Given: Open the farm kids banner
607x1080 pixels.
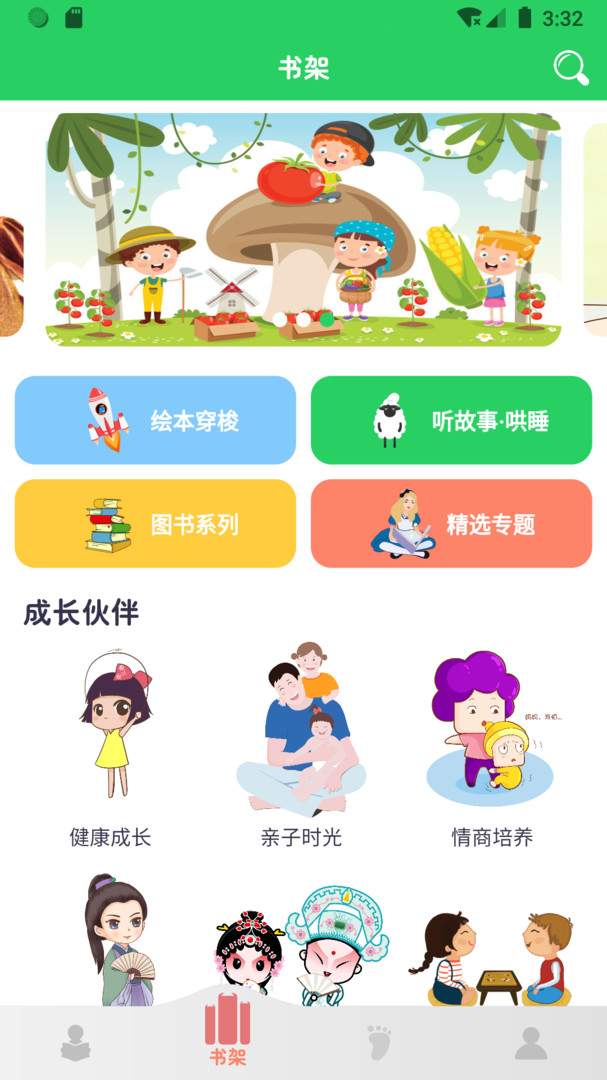Looking at the screenshot, I should point(303,230).
